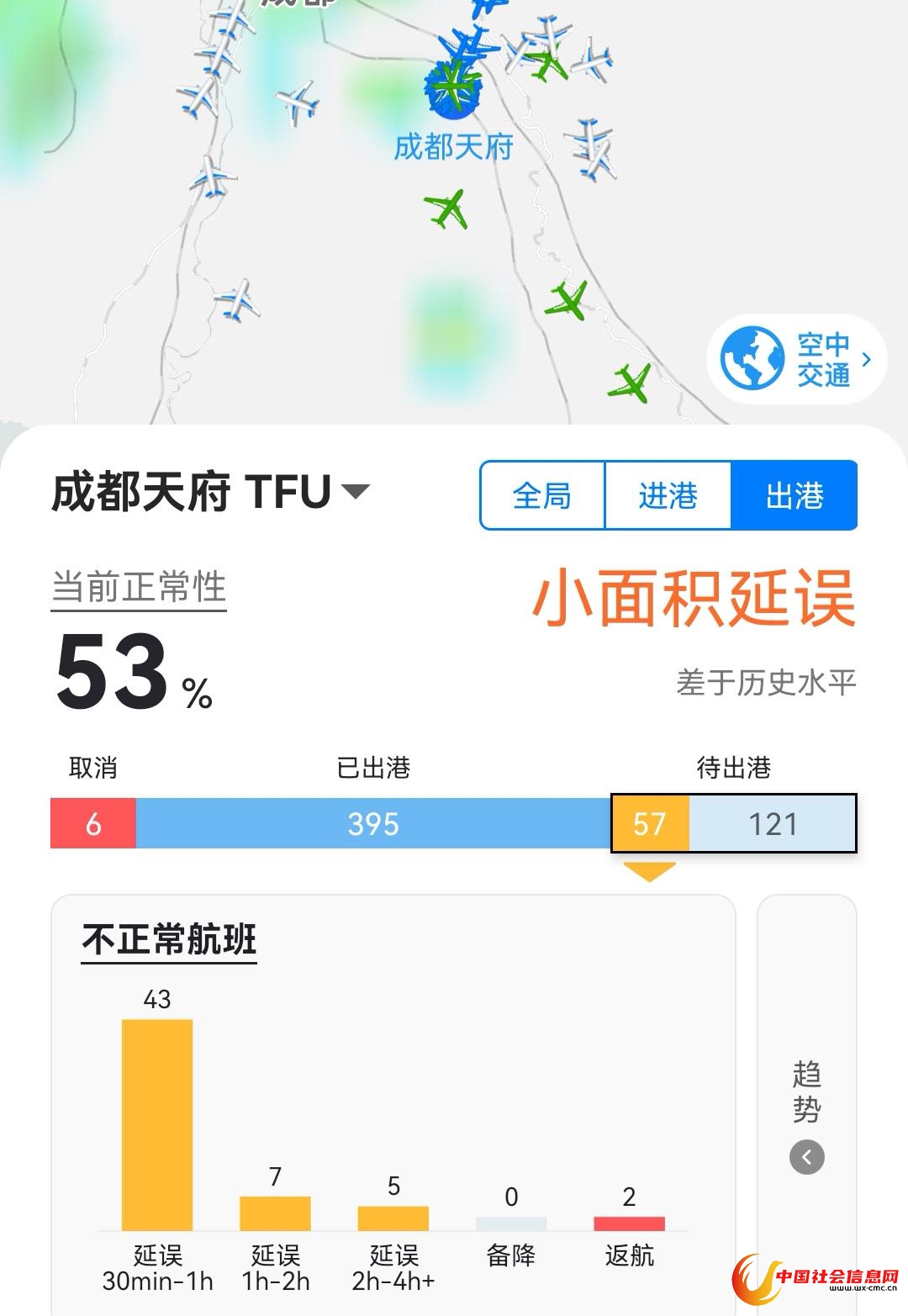Open the underlined 不正常航班 heading
The image size is (908, 1316).
pyautogui.click(x=169, y=939)
